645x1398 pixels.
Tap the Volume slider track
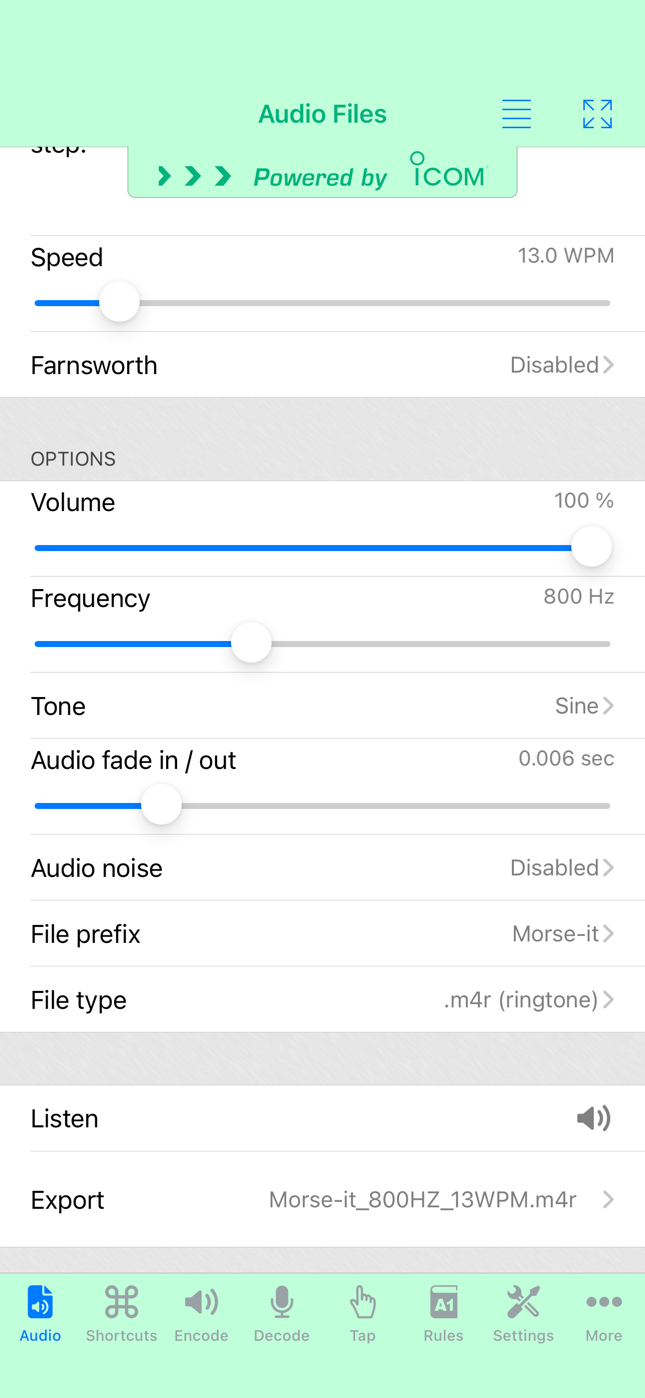tap(322, 548)
